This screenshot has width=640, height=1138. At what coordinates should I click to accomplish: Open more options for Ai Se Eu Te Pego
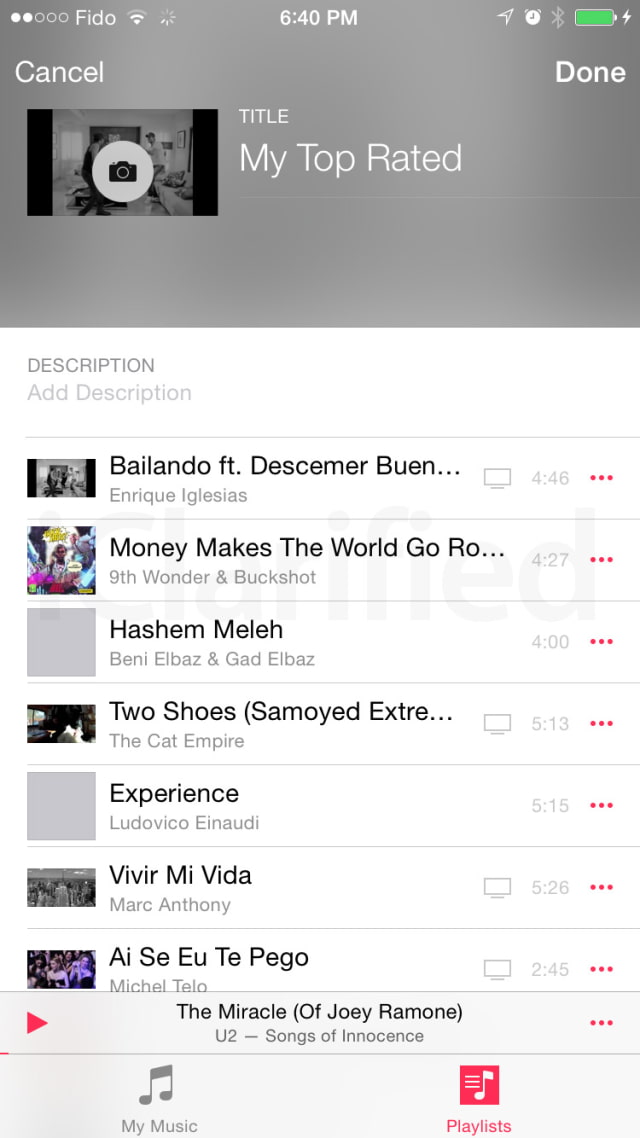coord(601,969)
